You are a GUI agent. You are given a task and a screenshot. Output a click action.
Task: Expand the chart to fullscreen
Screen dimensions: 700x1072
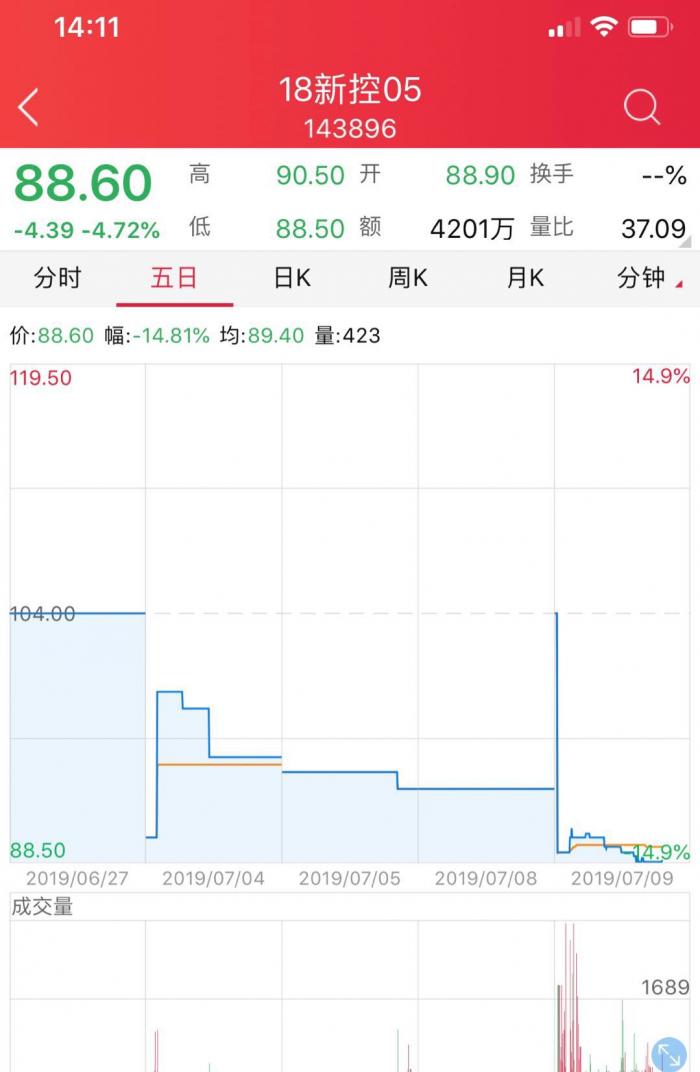[669, 1054]
